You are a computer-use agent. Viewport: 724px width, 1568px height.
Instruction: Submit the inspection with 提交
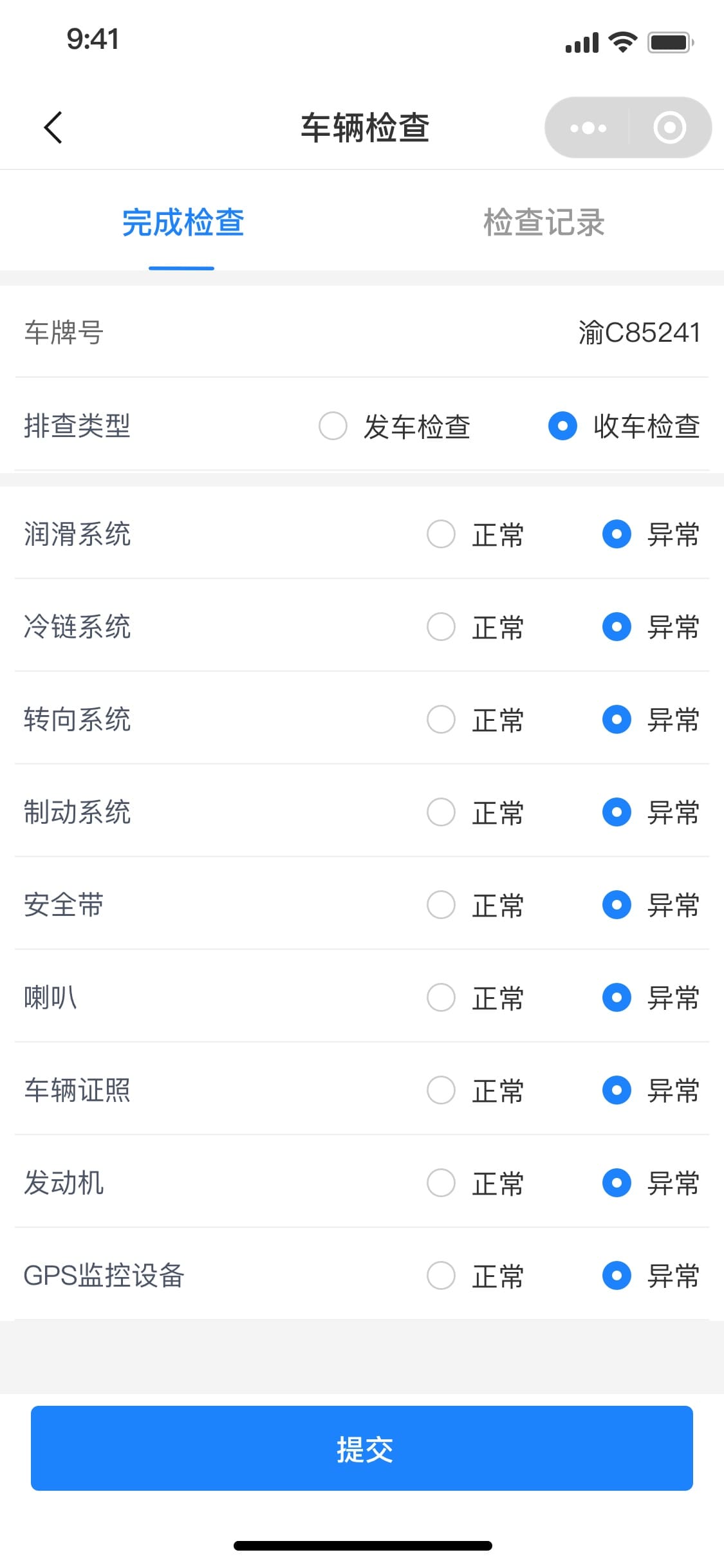[x=362, y=1448]
